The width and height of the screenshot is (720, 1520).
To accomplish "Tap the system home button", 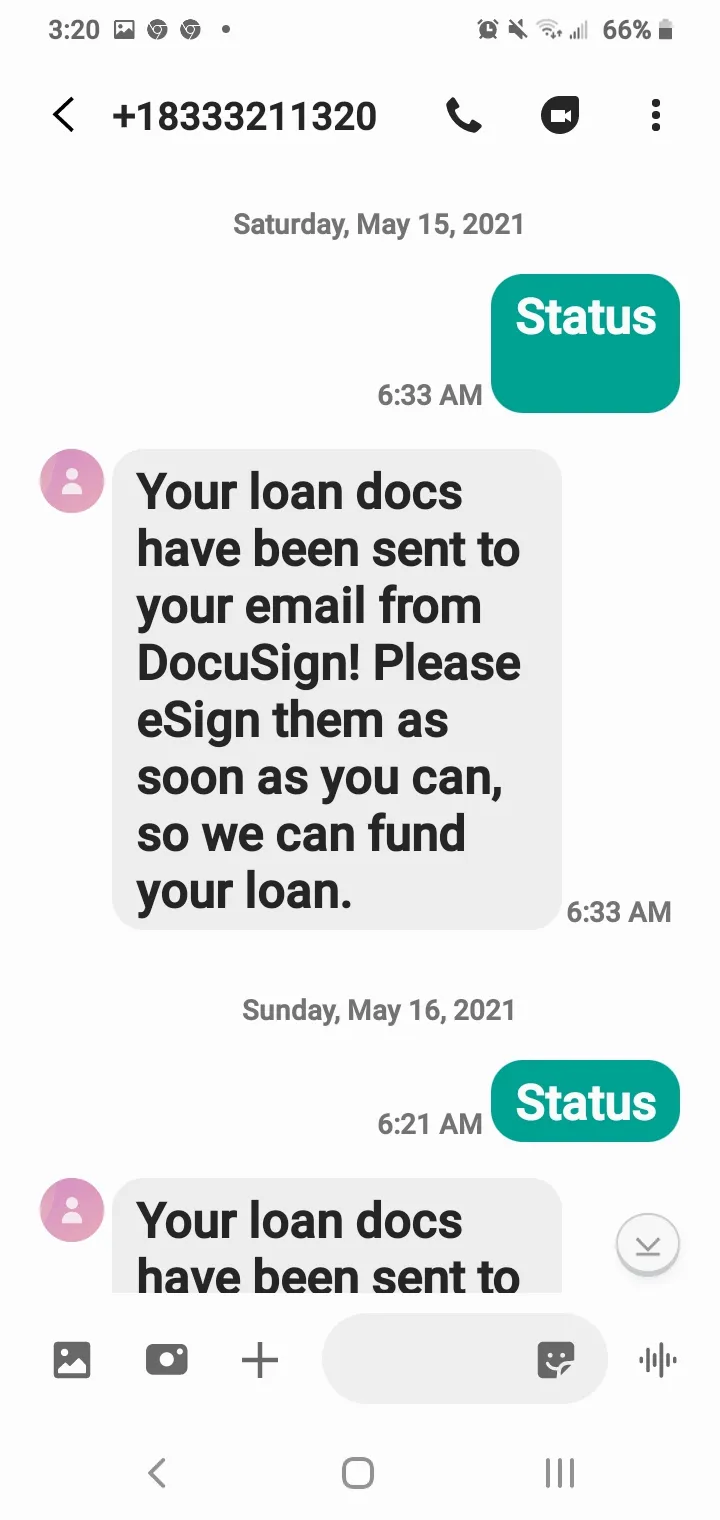I will (358, 1473).
